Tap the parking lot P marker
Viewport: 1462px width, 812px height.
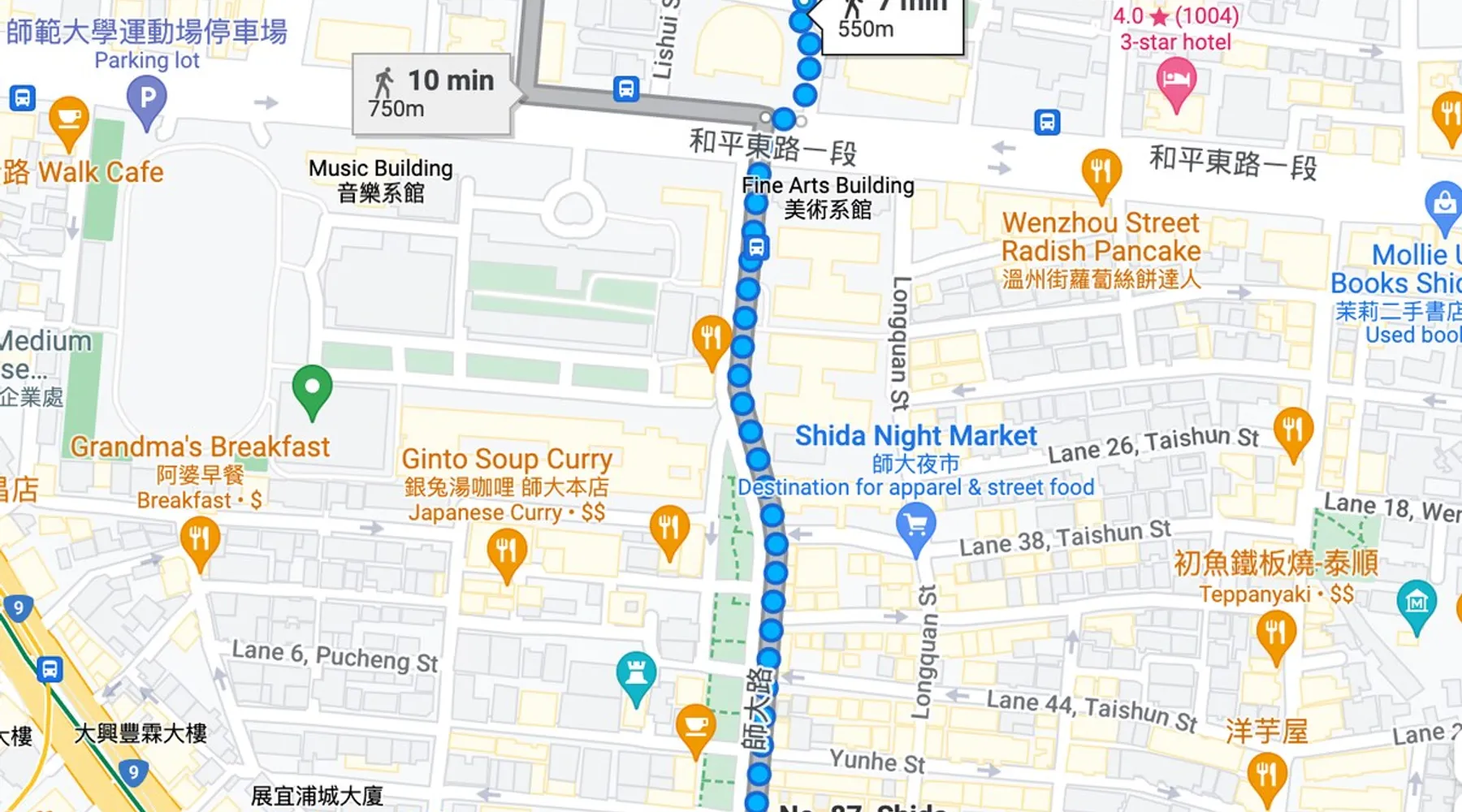coord(147,100)
